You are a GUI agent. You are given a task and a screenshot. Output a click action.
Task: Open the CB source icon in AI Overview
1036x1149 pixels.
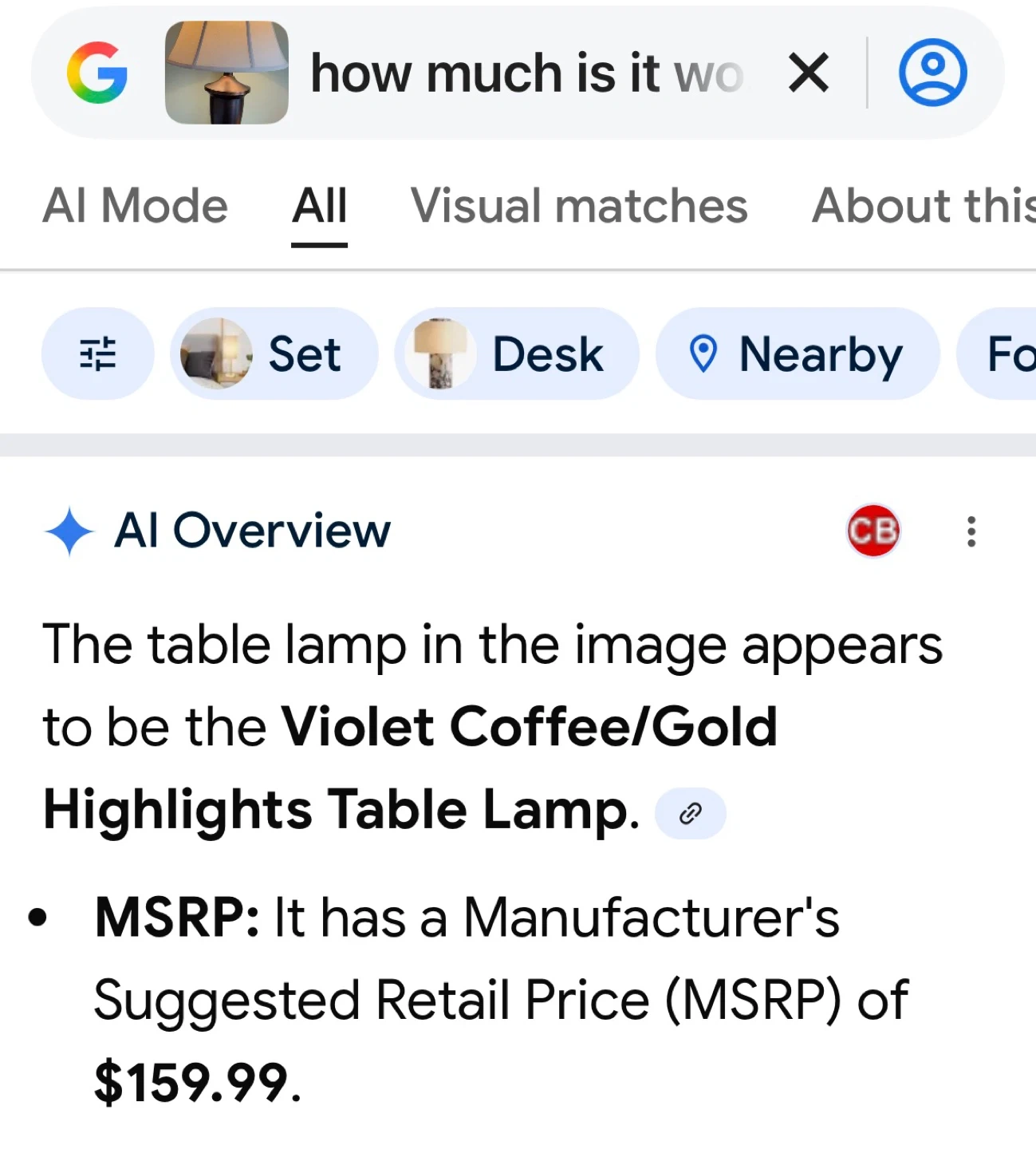(x=873, y=531)
